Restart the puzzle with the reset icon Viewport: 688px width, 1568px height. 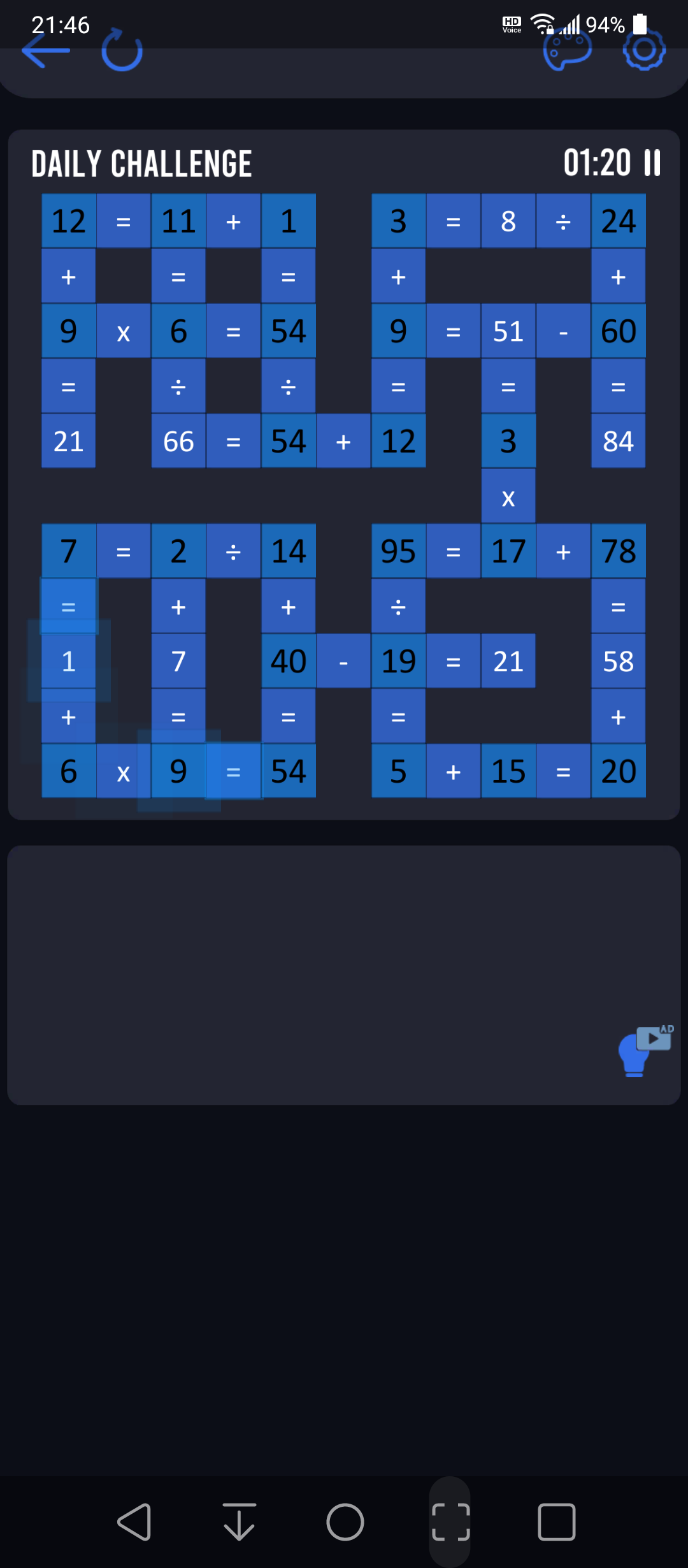point(122,50)
